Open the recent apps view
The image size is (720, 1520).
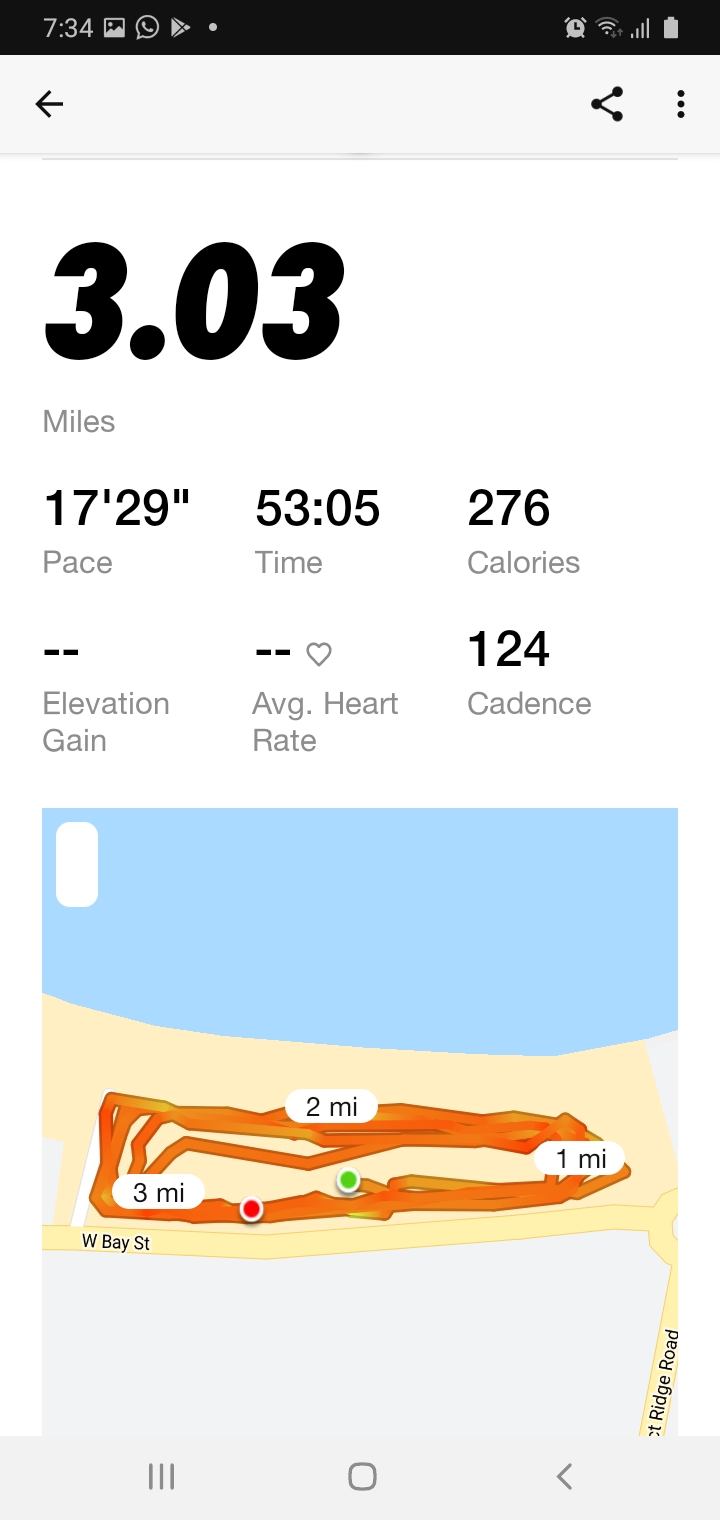click(161, 1476)
